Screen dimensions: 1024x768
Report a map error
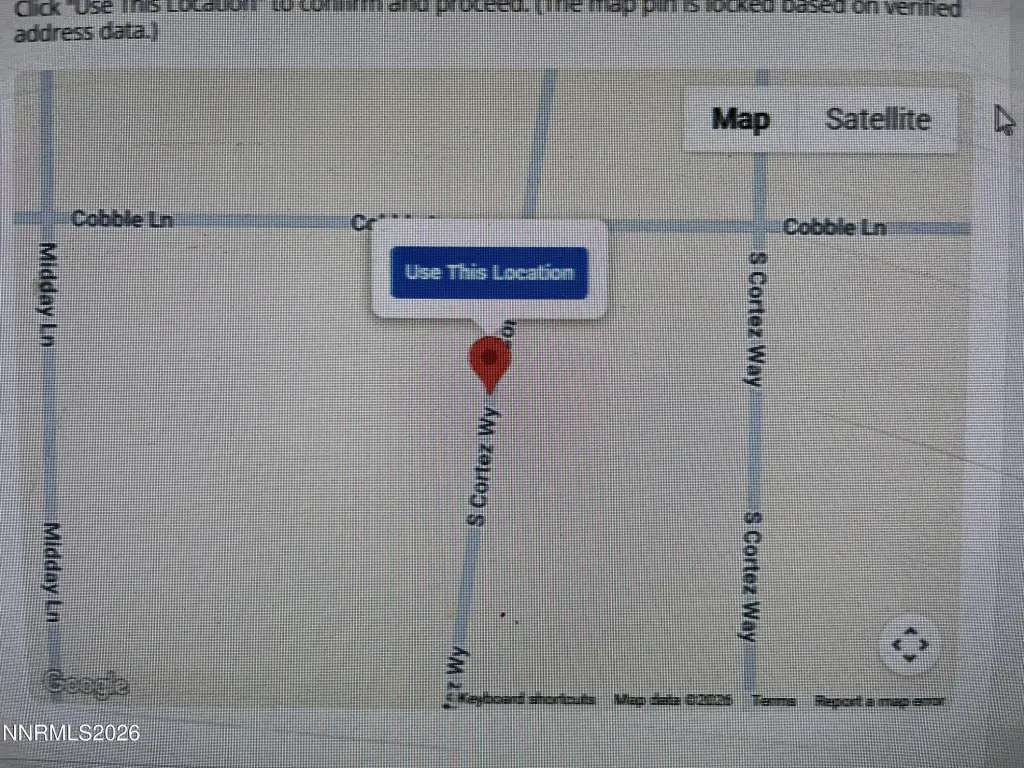pos(879,701)
